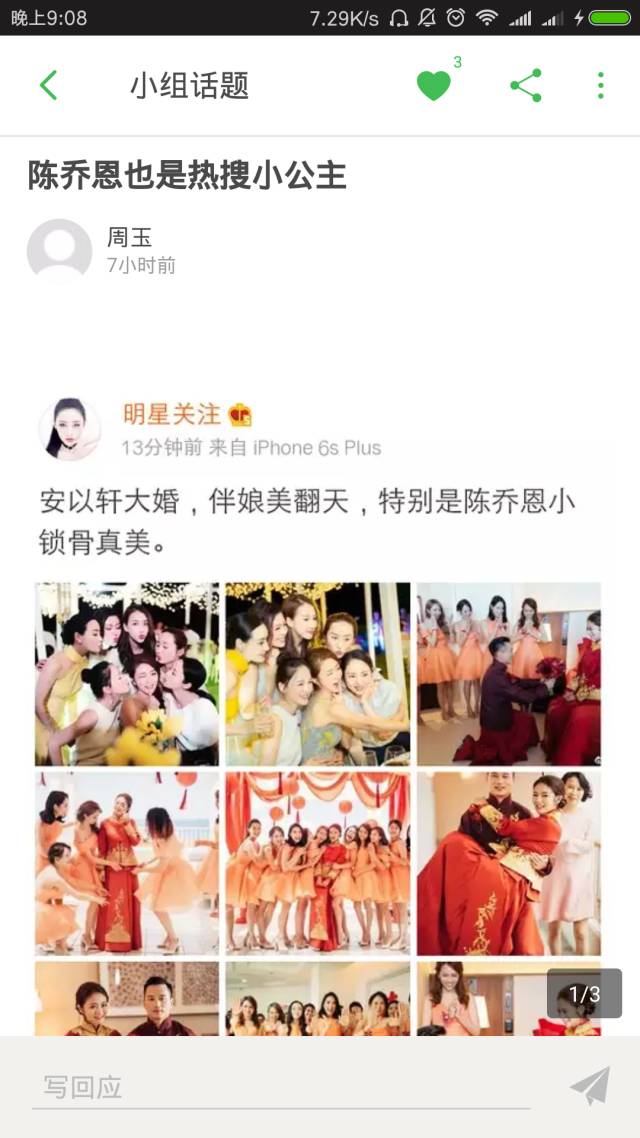
Task: Send the reply with the paper plane icon
Action: 590,1086
